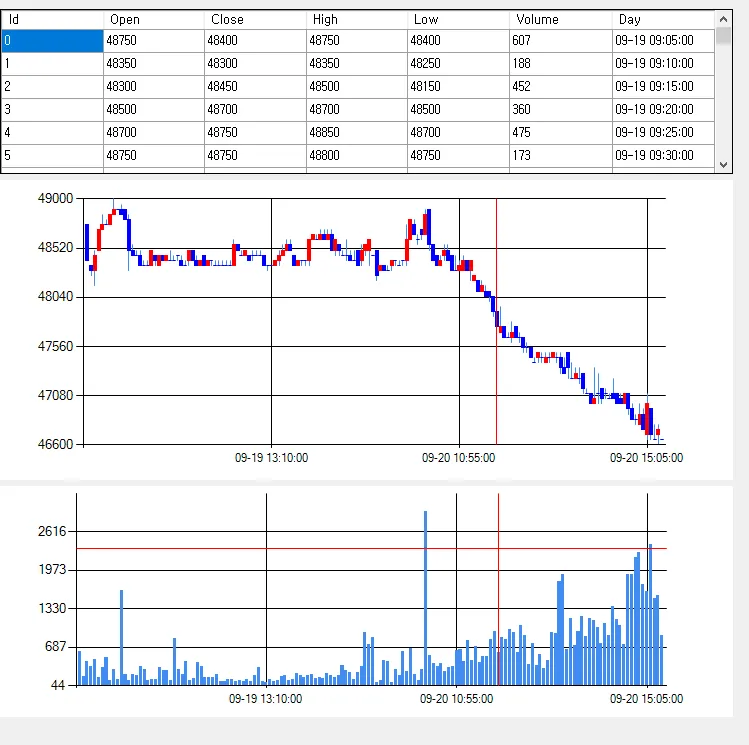The width and height of the screenshot is (749, 745).
Task: Click the table scrollbar up arrow
Action: point(724,19)
